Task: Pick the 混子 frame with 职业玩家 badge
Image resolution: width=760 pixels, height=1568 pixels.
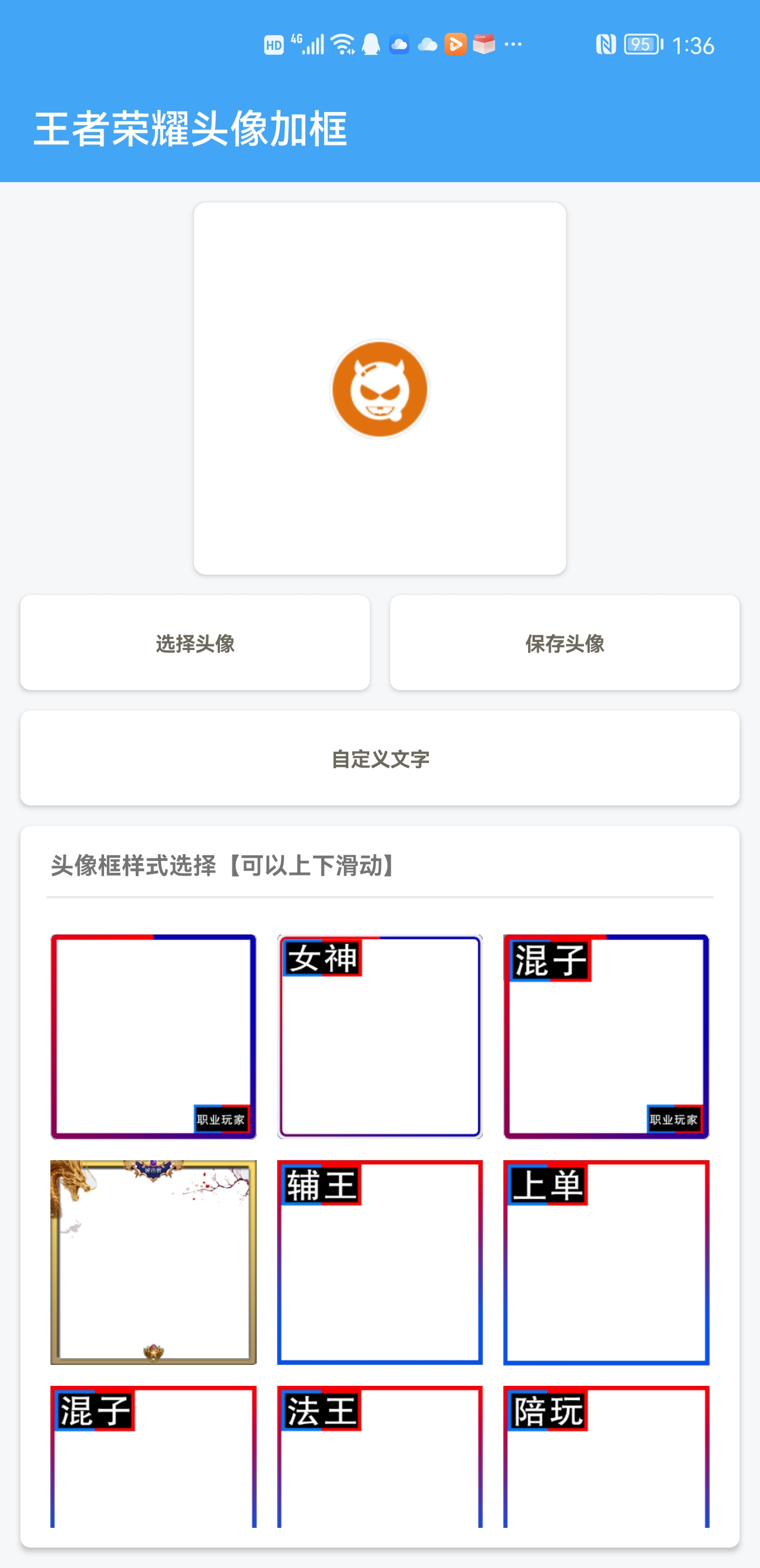Action: point(606,1037)
